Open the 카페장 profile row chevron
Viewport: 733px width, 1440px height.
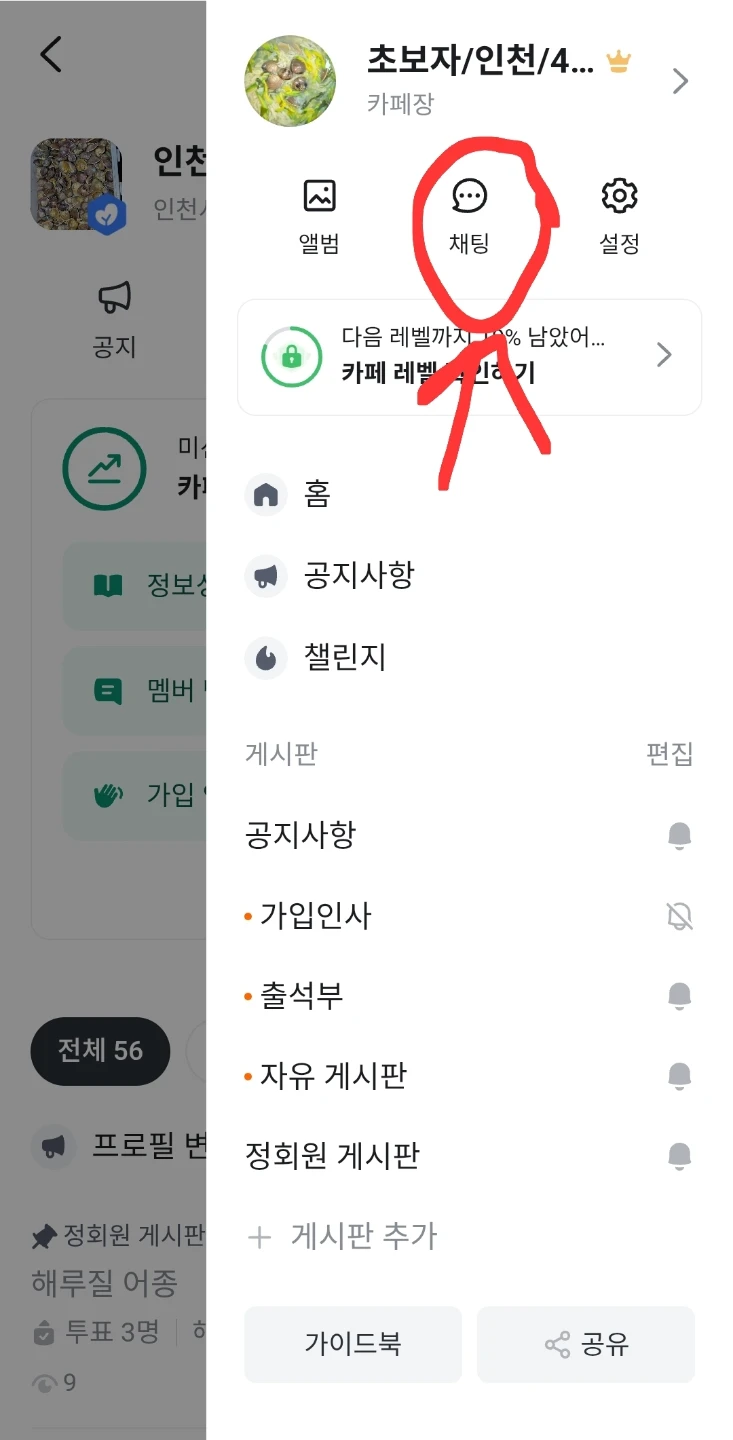(680, 81)
